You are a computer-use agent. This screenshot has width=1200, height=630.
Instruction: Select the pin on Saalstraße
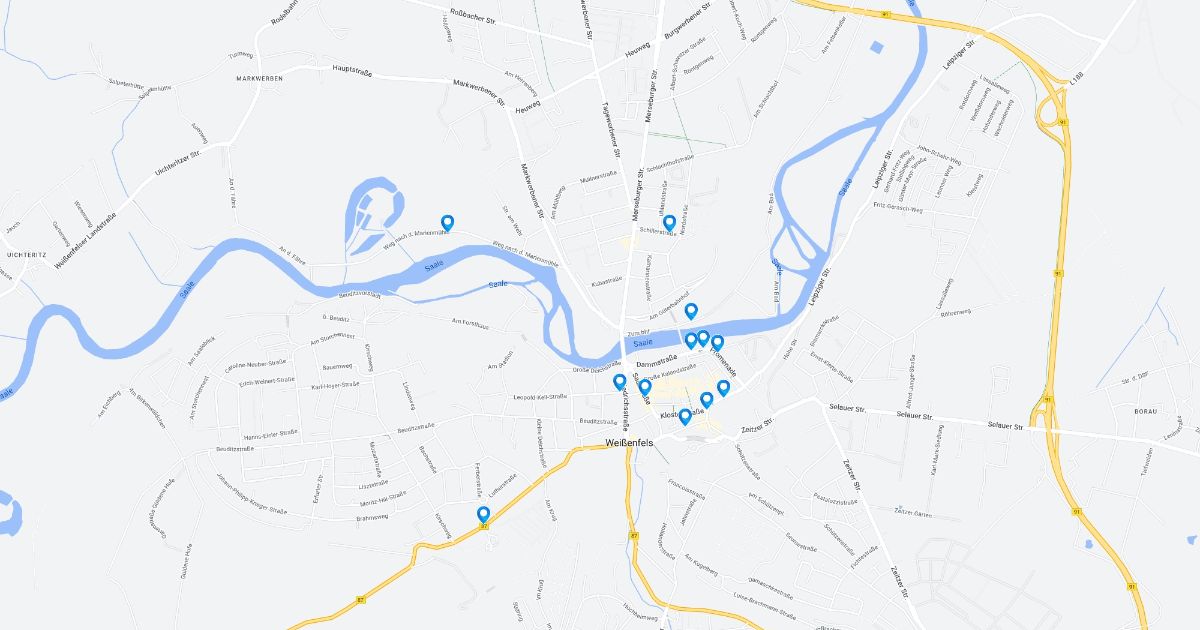pos(645,388)
